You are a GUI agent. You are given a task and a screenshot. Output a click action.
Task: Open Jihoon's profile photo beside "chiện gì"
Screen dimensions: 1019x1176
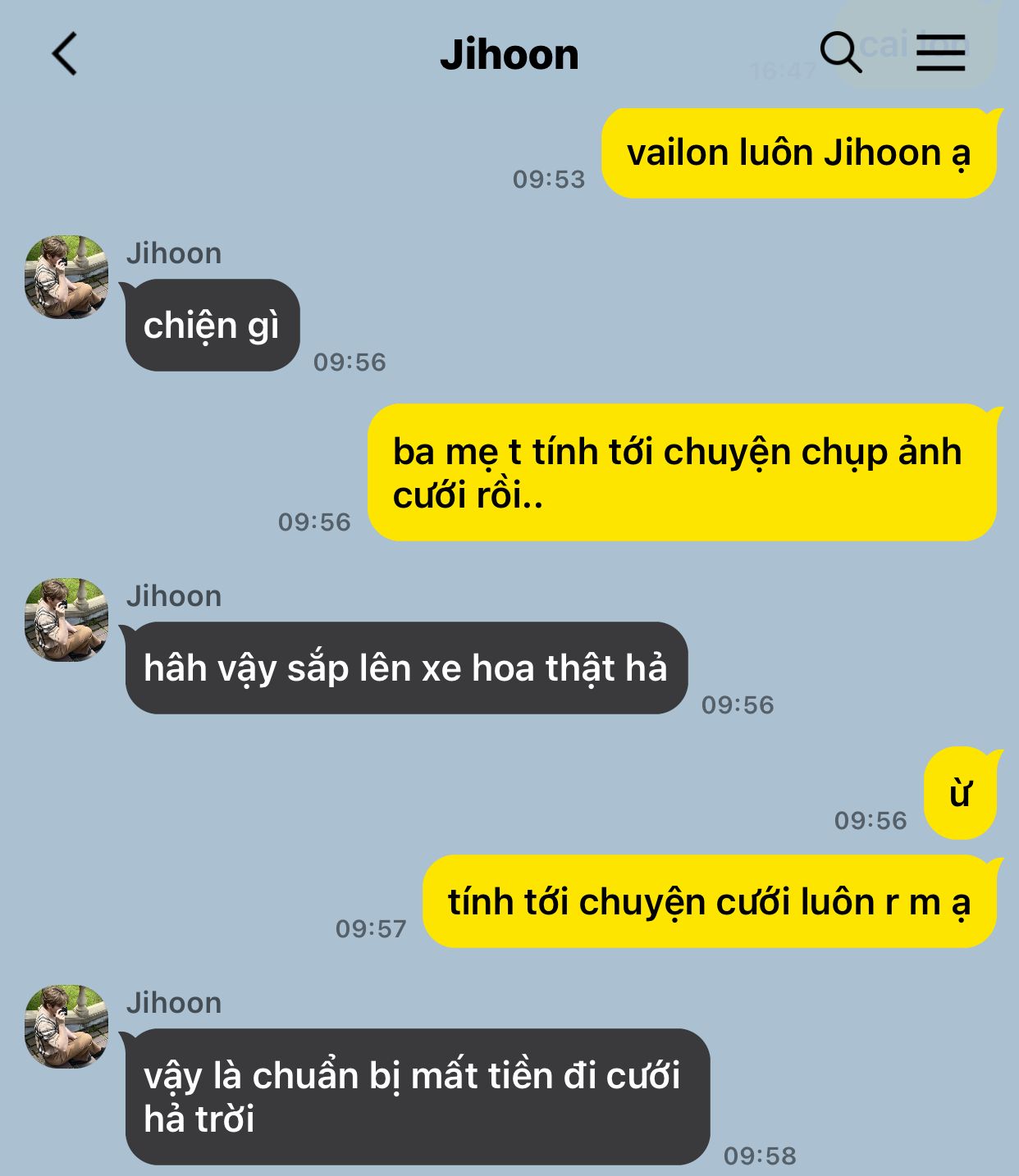pos(66,277)
